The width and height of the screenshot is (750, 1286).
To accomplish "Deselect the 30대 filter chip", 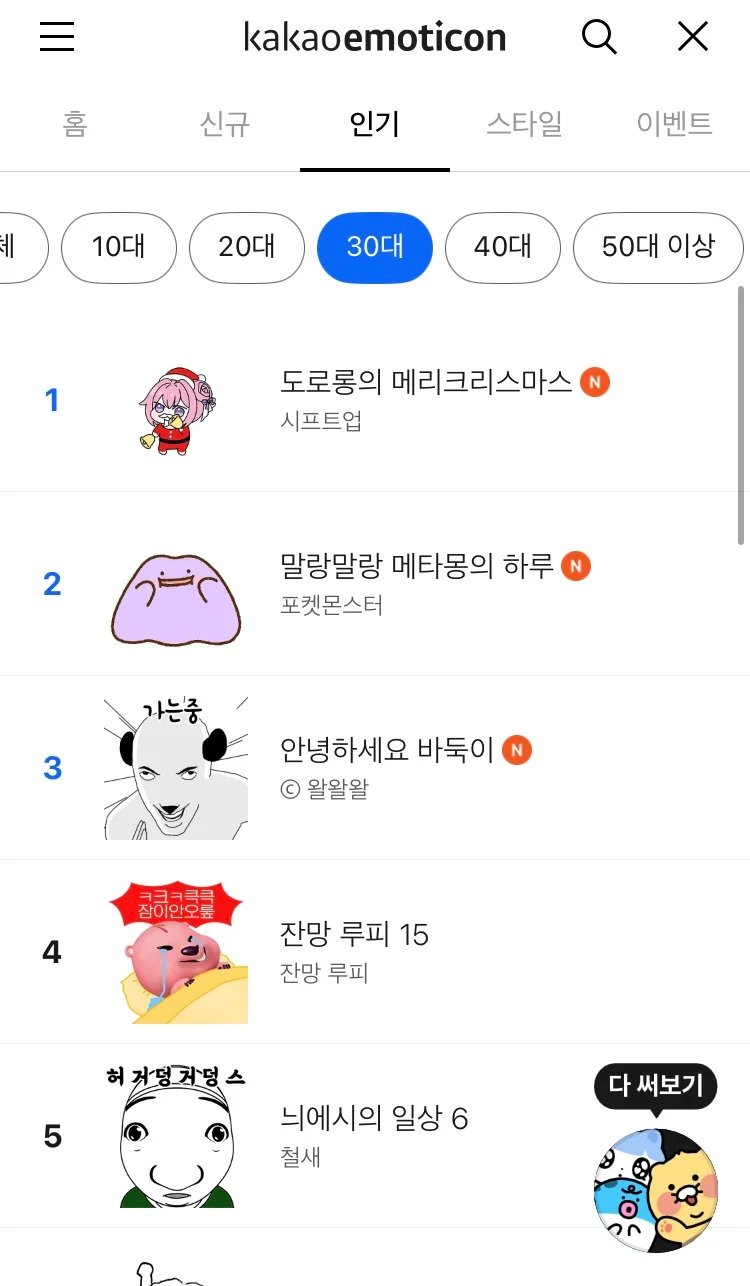I will 375,248.
